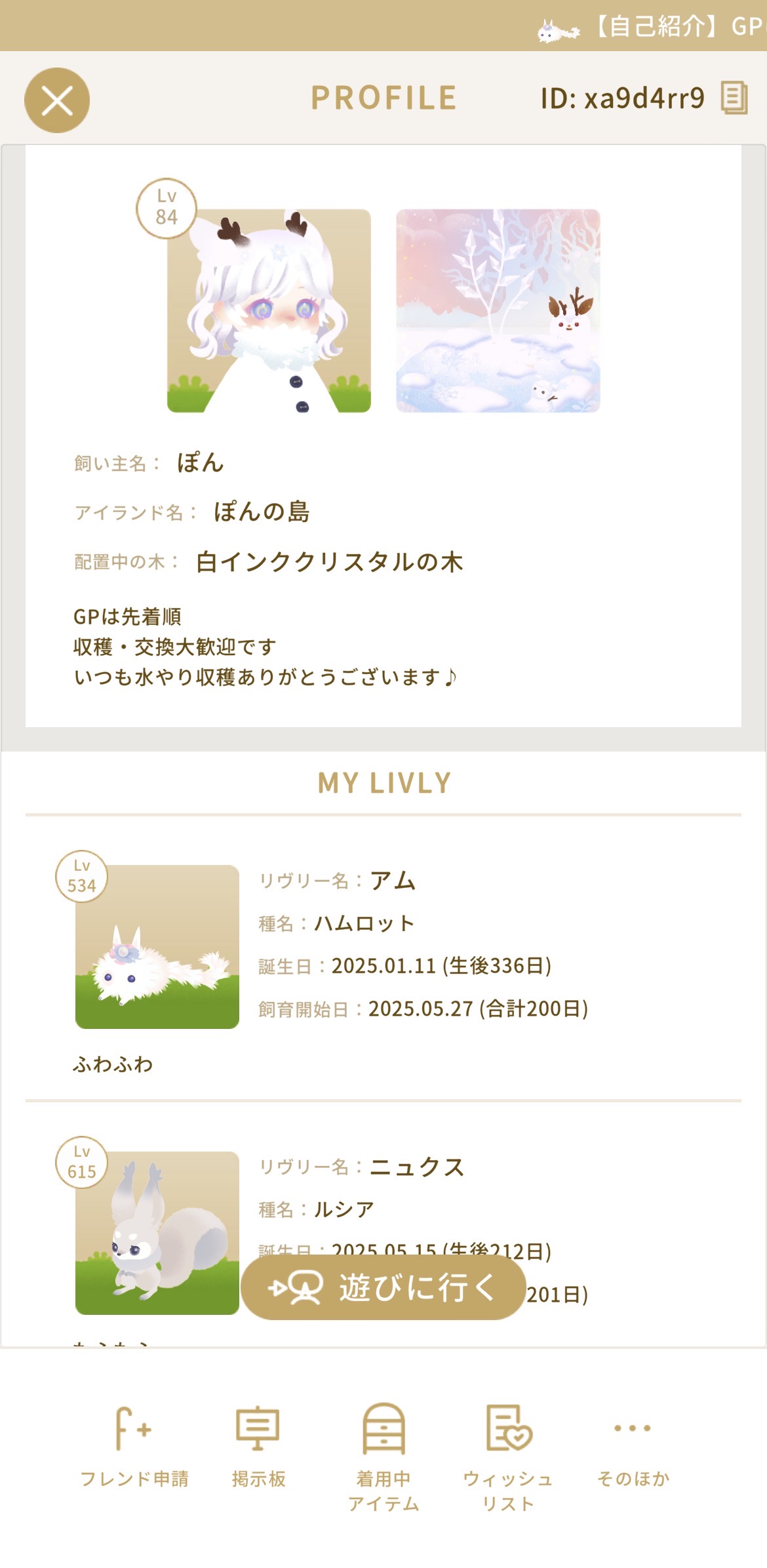Close the profile screen
Screen dimensions: 767x1568
pos(57,100)
